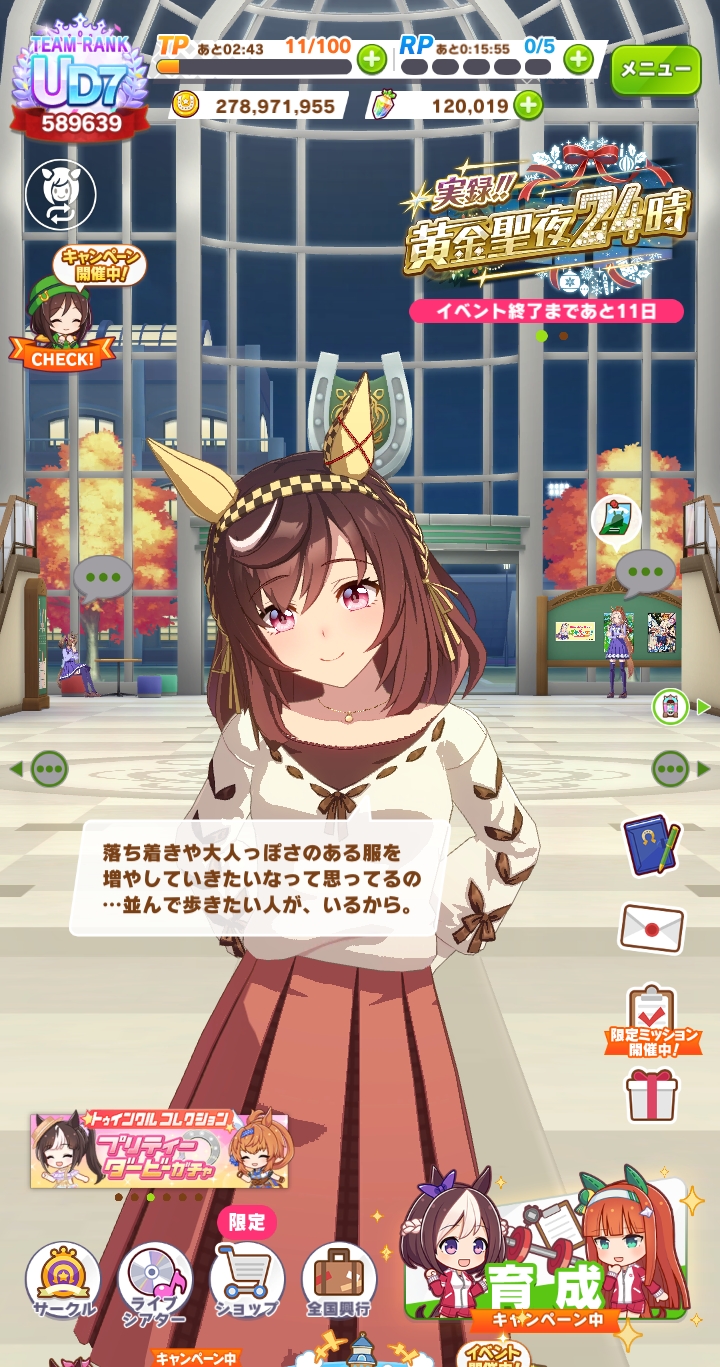Screen dimensions: 720x1367
Task: Open the mail envelope icon
Action: click(652, 928)
